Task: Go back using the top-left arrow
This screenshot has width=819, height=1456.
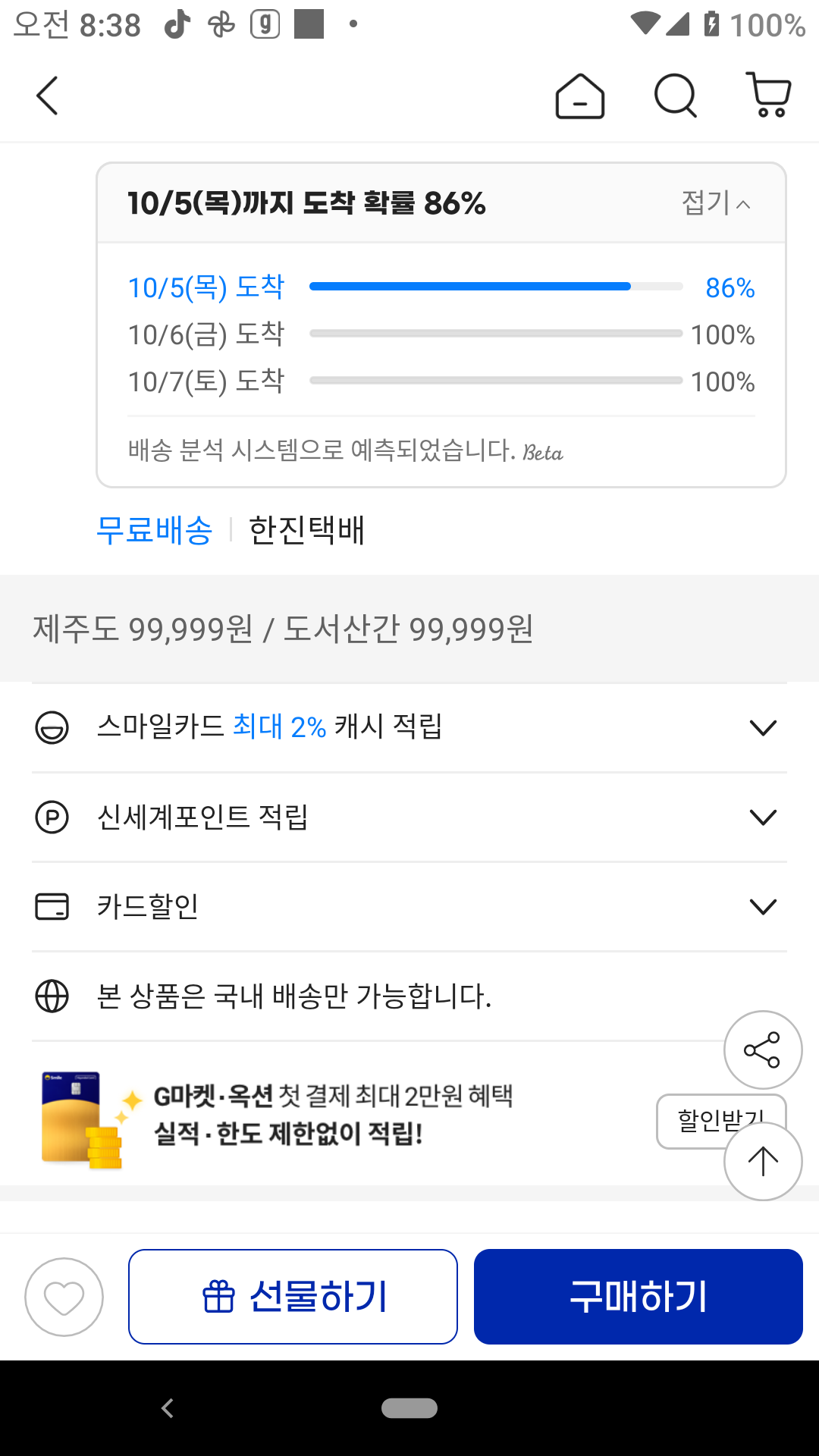Action: tap(47, 96)
